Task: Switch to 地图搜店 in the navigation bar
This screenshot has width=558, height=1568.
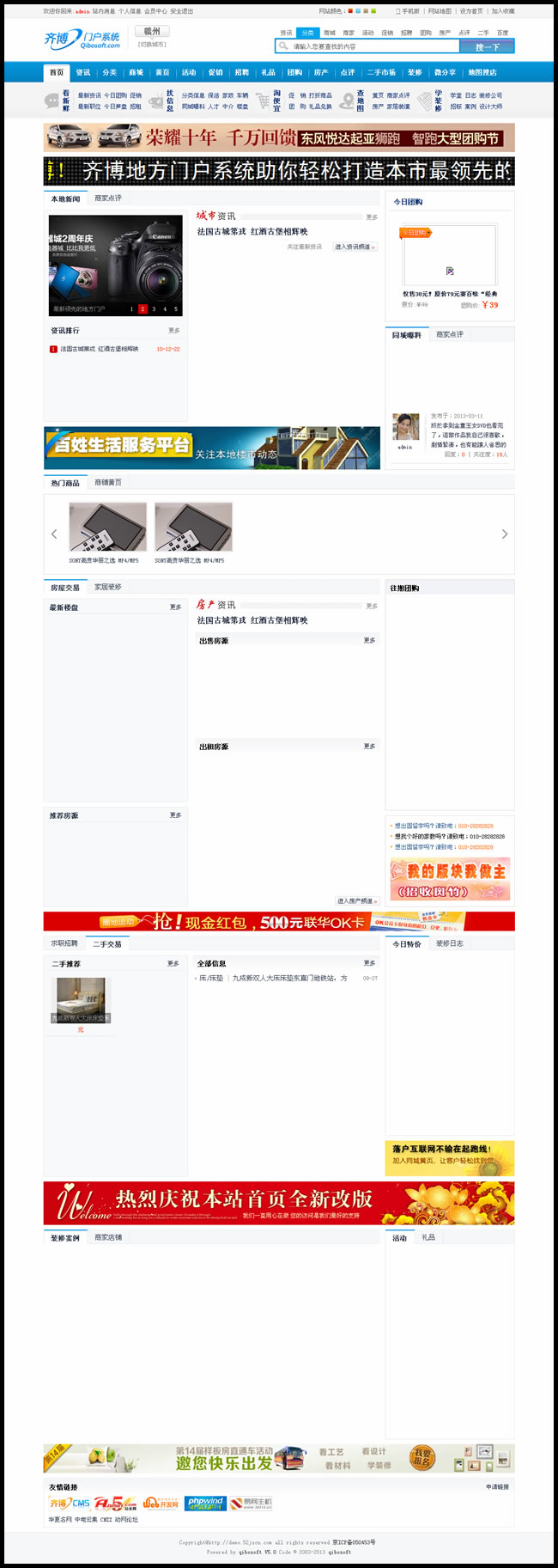Action: [482, 72]
